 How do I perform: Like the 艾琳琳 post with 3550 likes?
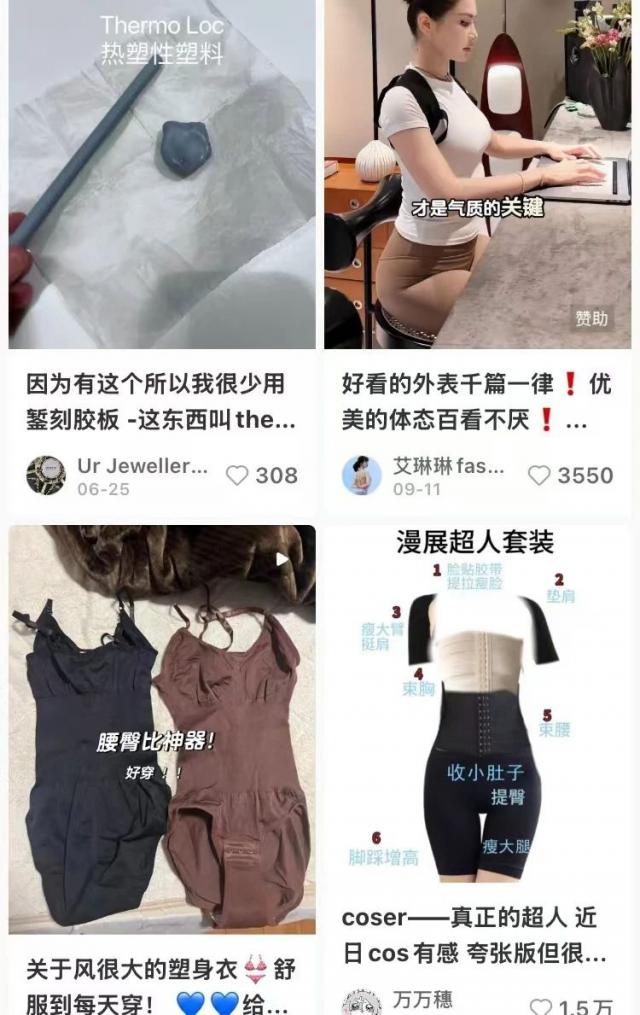click(539, 476)
